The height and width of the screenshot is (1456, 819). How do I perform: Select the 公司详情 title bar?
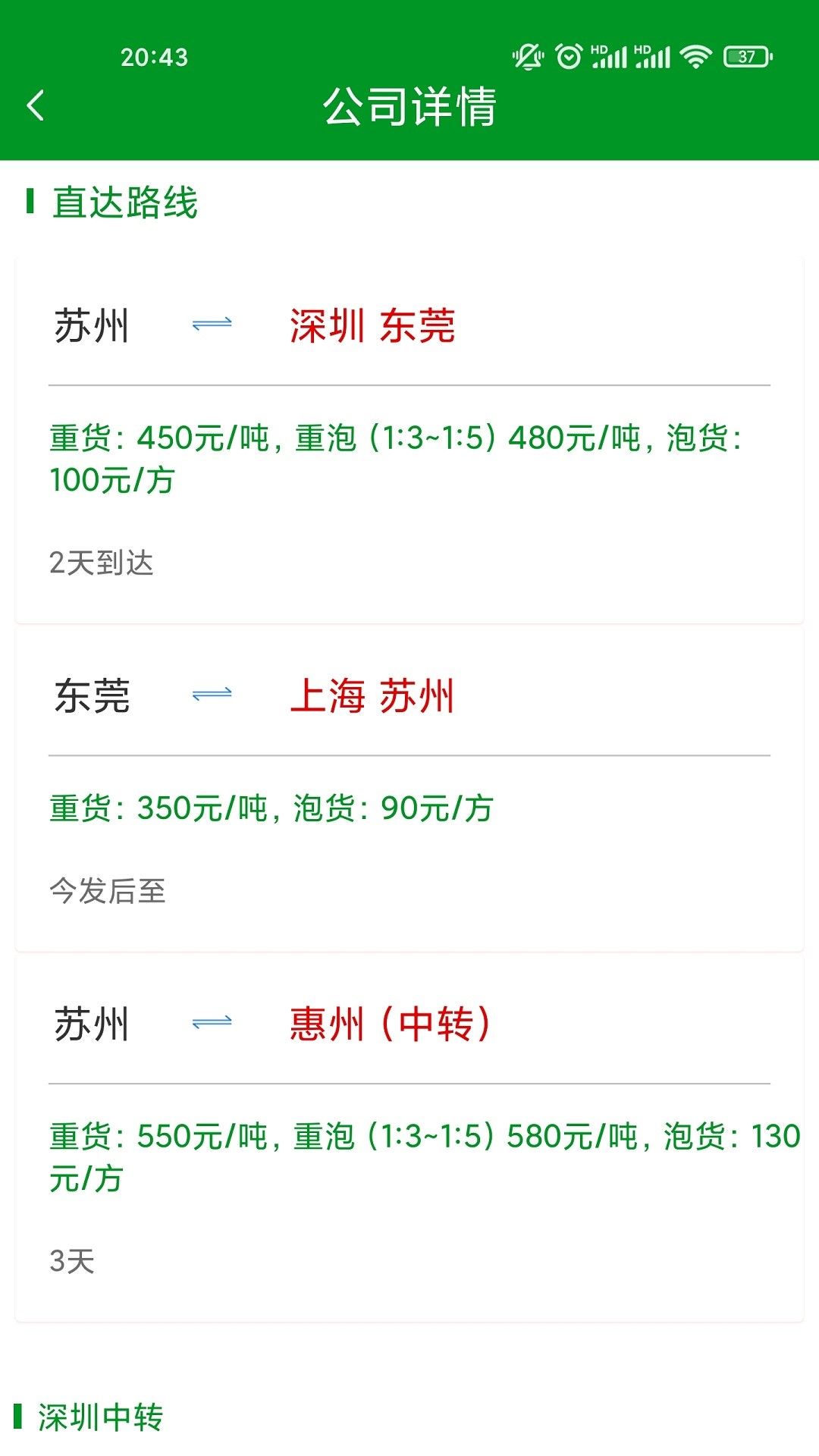409,108
